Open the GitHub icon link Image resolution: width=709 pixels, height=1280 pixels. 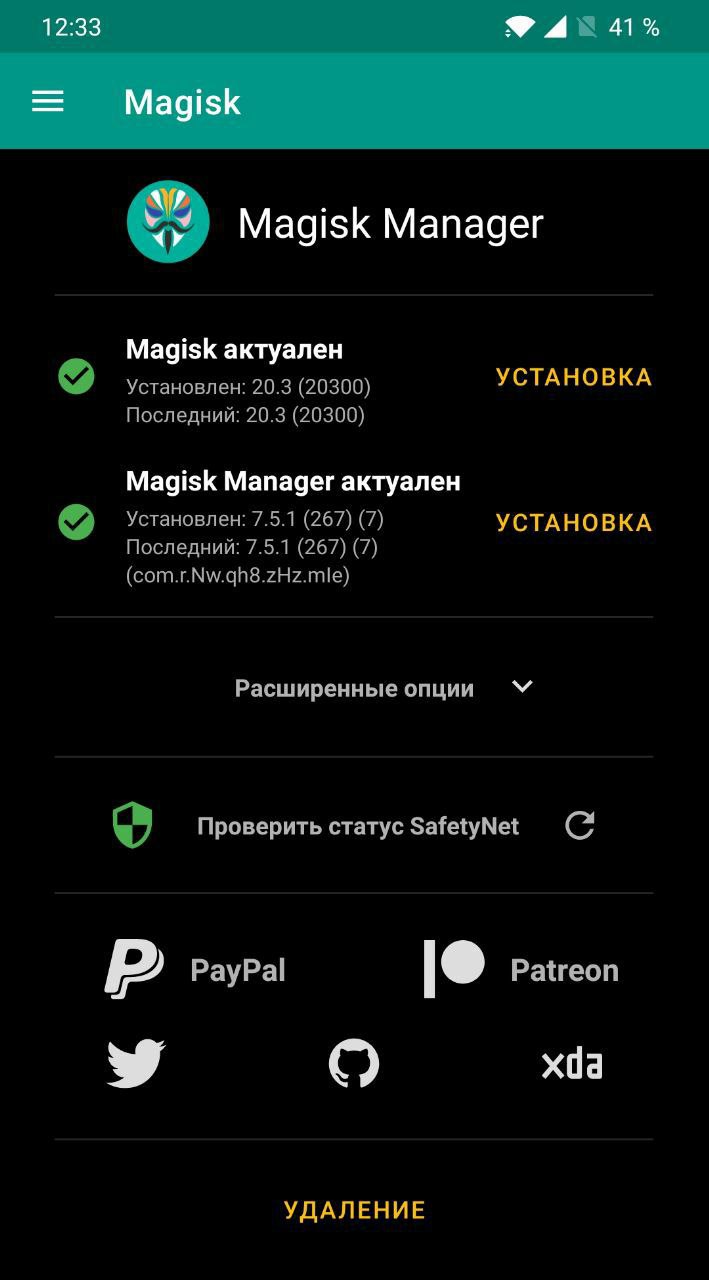354,1064
